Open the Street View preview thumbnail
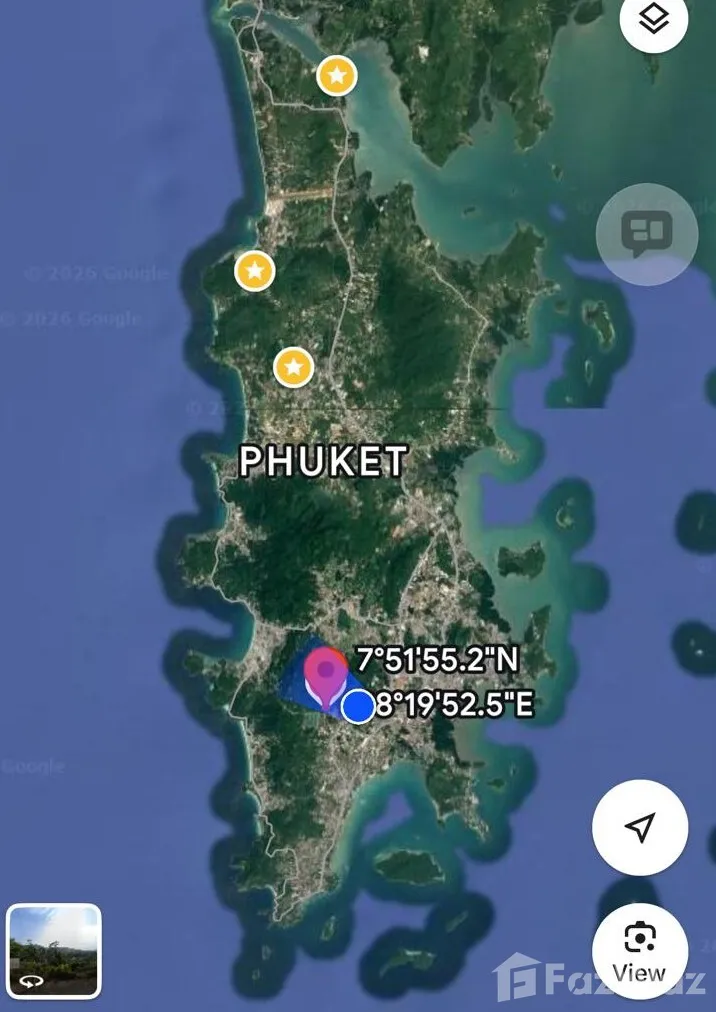The image size is (716, 1012). pos(54,952)
